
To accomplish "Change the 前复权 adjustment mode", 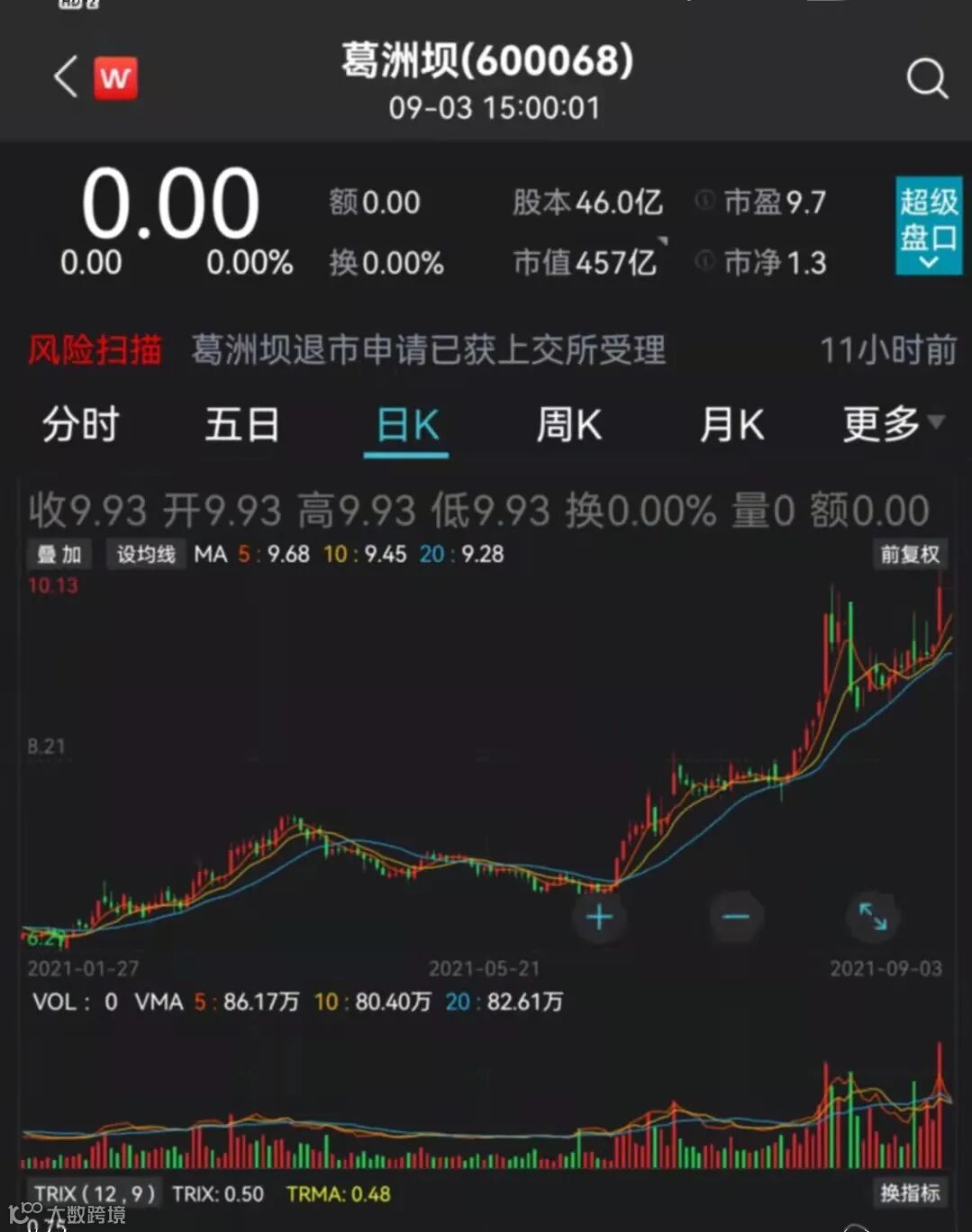I will pos(909,554).
